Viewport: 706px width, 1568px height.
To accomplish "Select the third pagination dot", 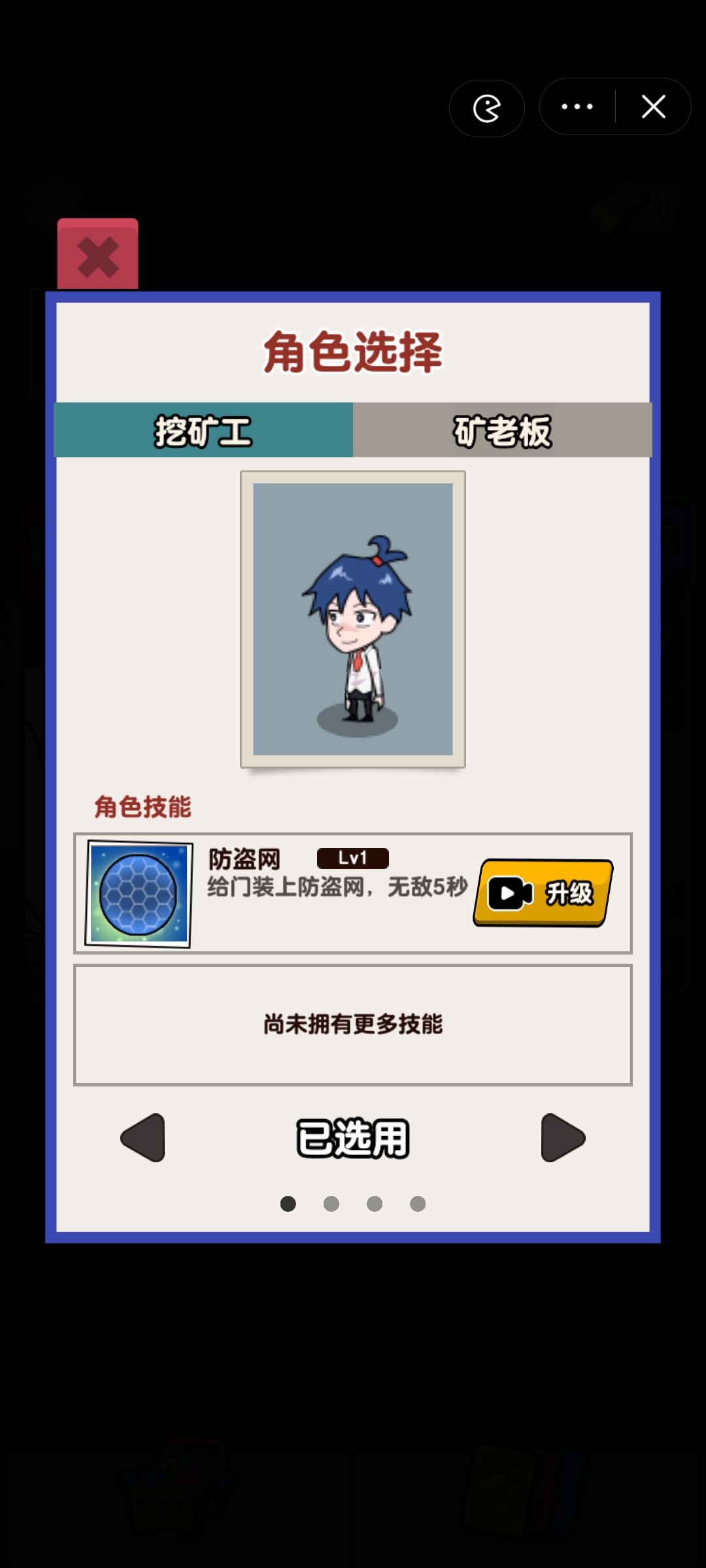I will (374, 1204).
